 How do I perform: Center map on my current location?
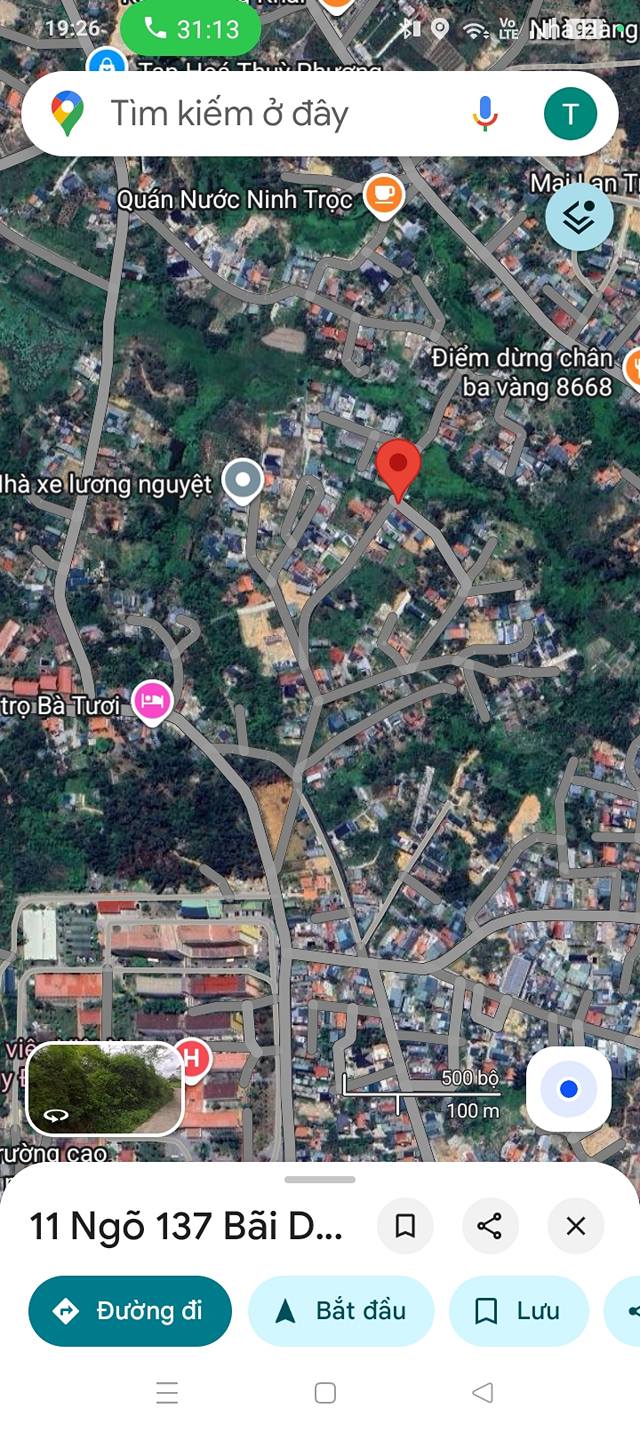[568, 1089]
